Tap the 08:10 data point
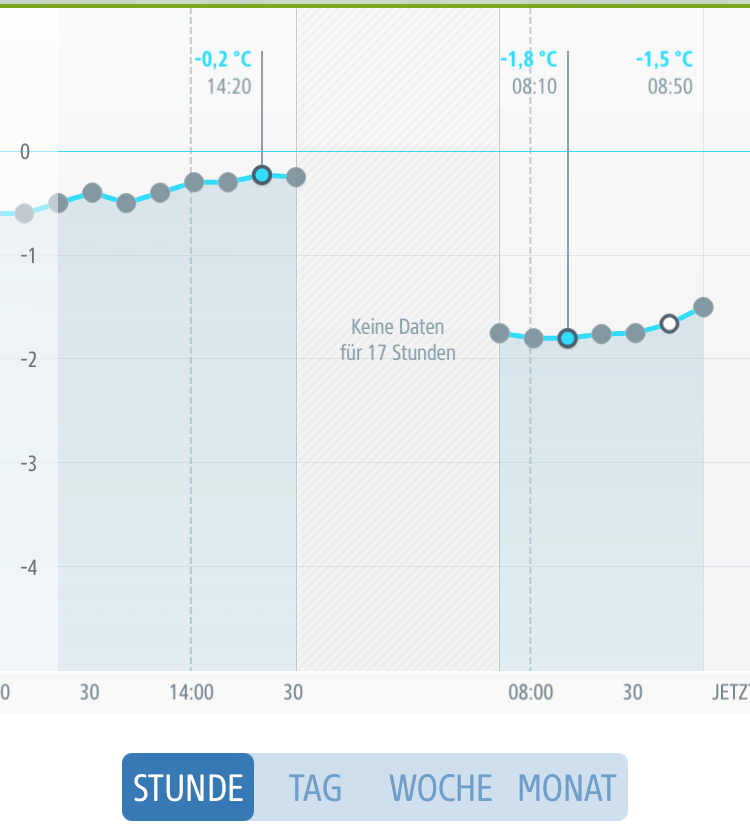This screenshot has width=750, height=836. coord(568,338)
